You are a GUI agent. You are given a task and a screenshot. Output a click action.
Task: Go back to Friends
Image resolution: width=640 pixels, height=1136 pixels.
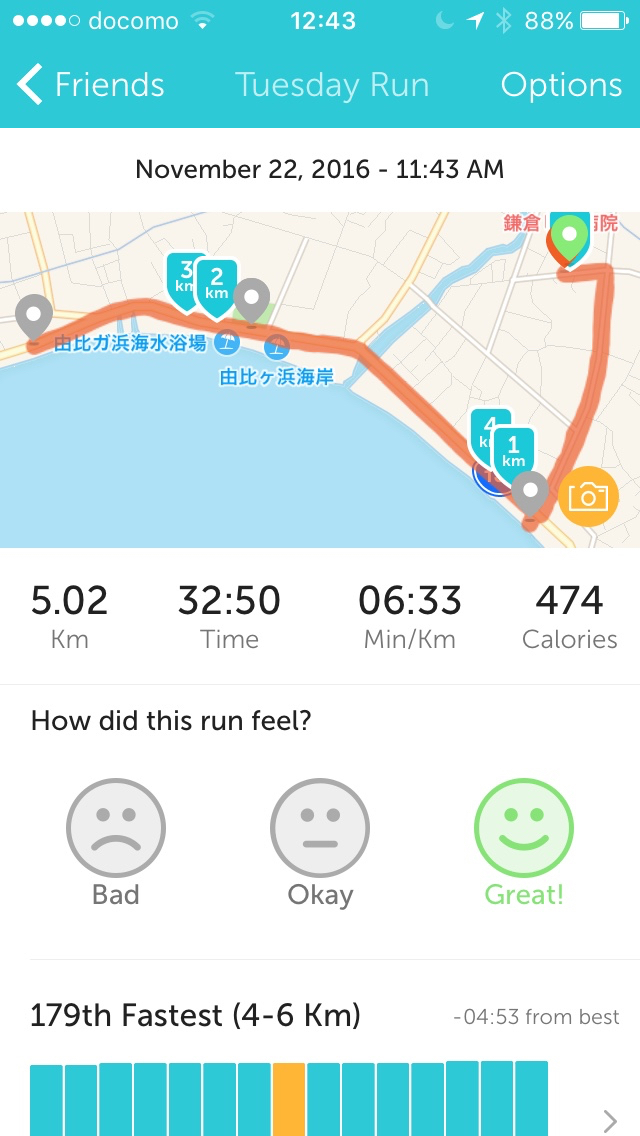(x=90, y=85)
